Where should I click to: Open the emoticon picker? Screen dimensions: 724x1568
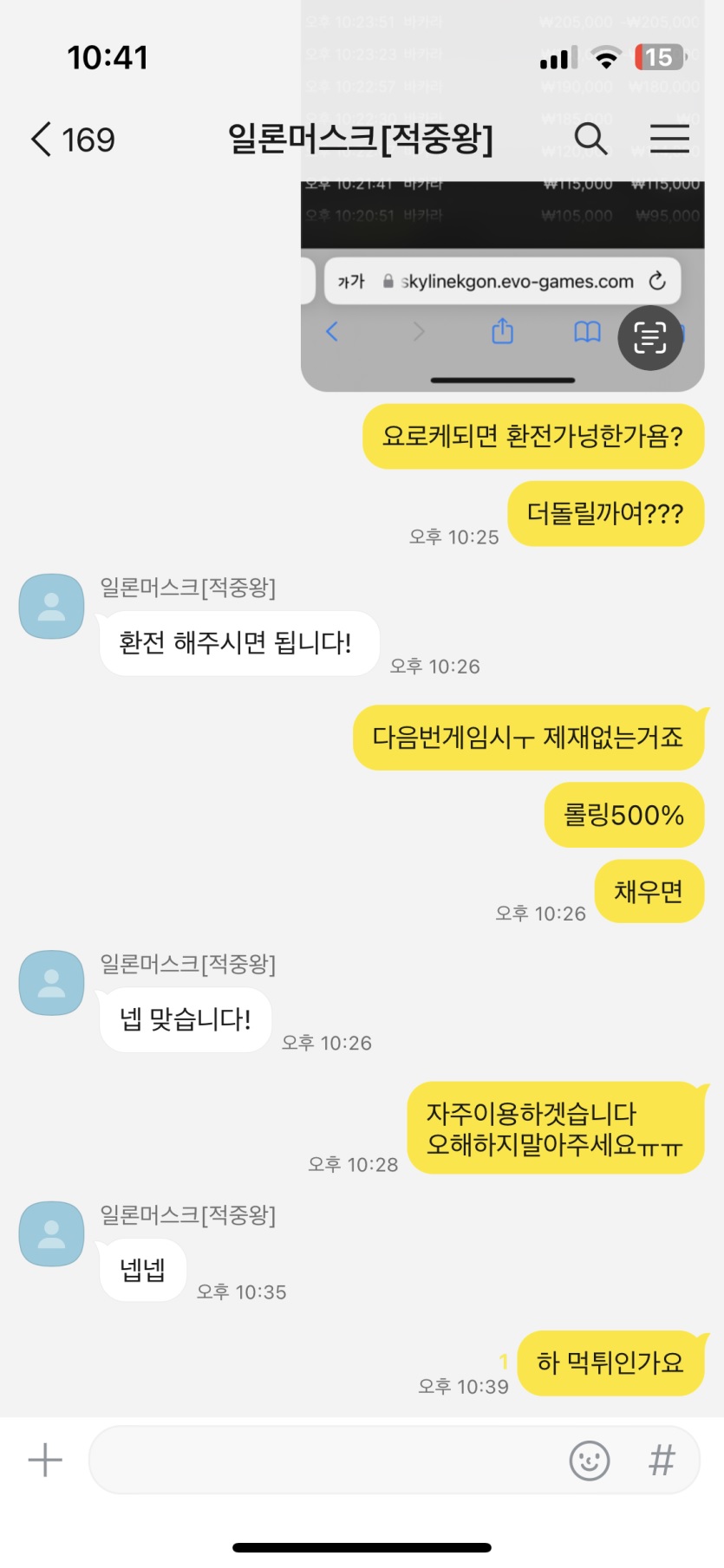pos(590,1460)
